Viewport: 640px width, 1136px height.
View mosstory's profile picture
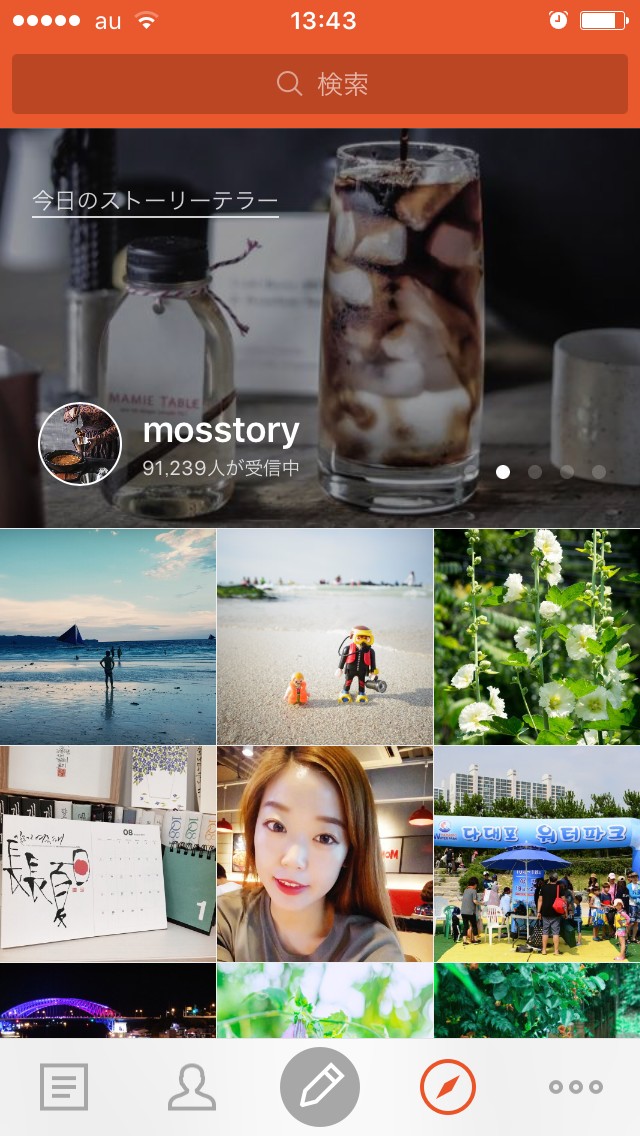pos(80,444)
